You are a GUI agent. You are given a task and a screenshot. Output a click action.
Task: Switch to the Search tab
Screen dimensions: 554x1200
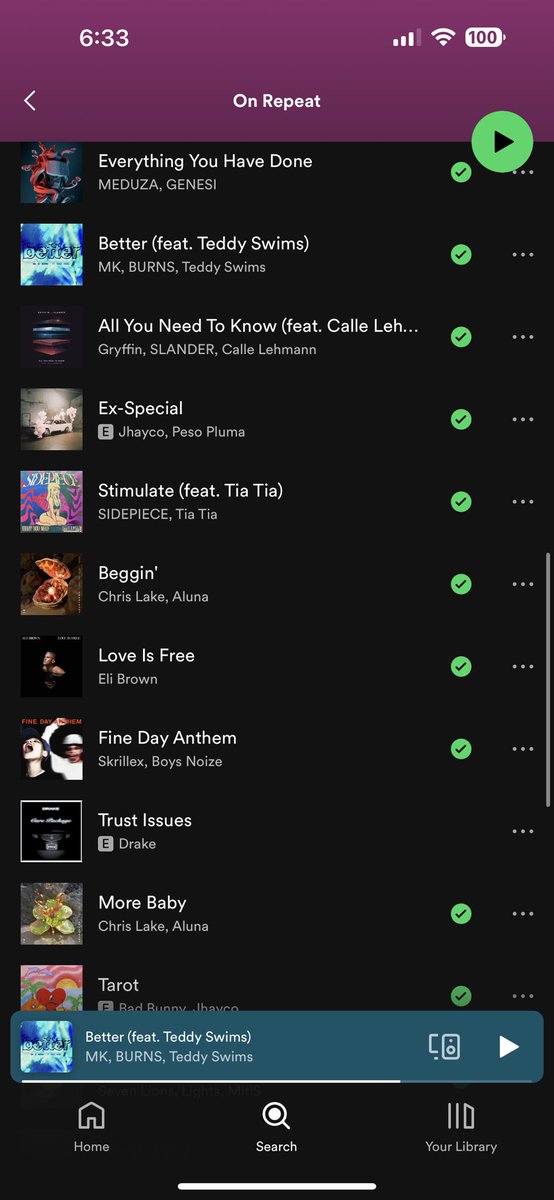pos(276,1127)
